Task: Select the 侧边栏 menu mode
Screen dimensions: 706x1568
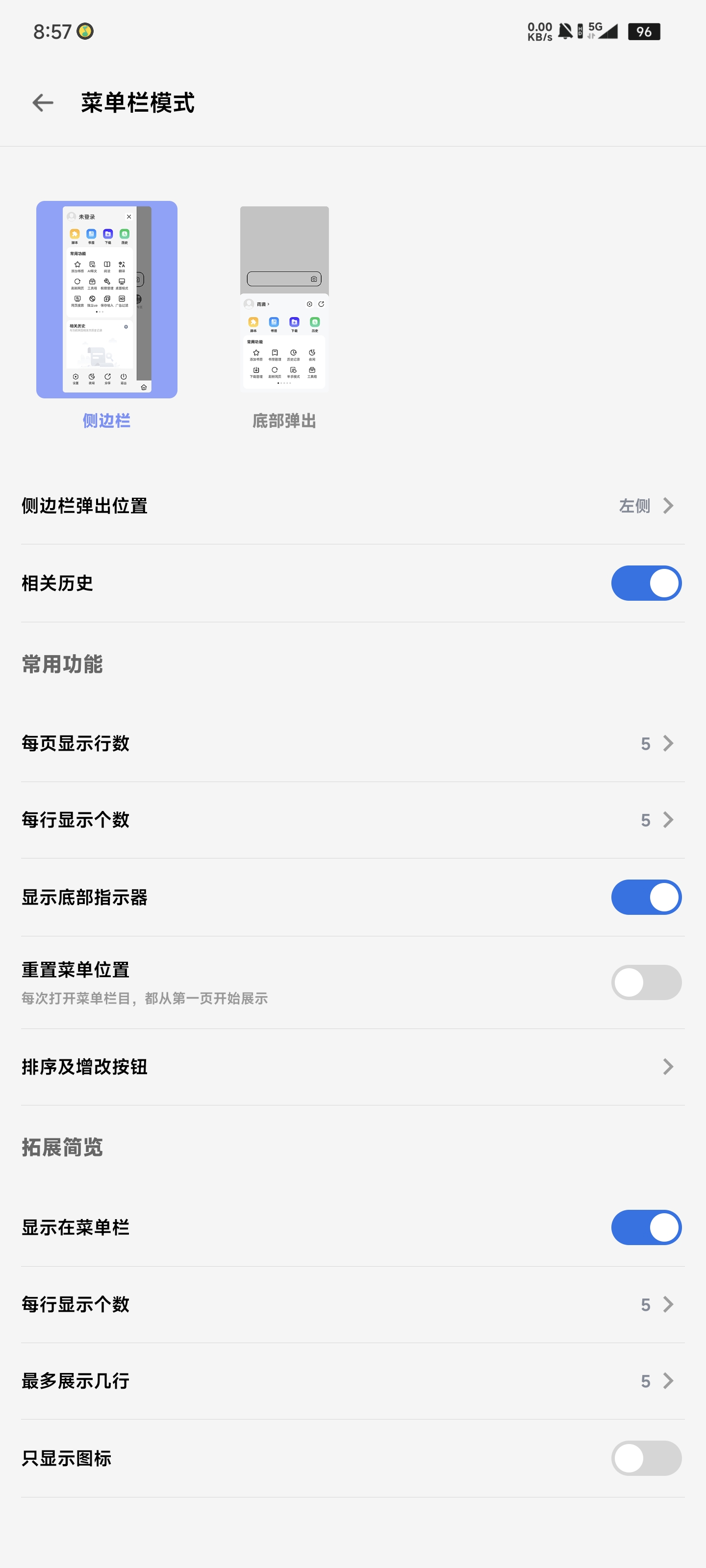Action: coord(106,299)
